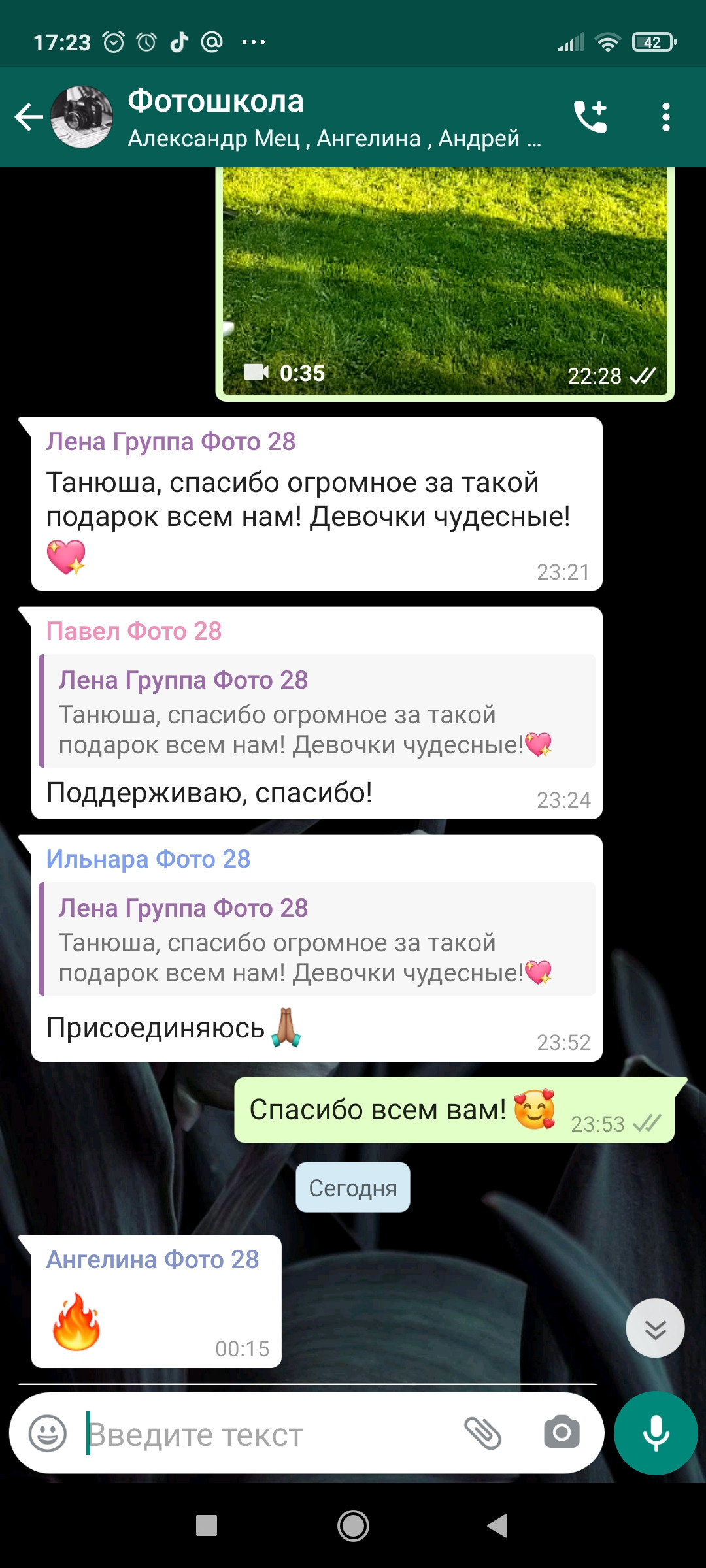
Task: Open quoted message in Ильнара Фото 28's reply
Action: [318, 939]
